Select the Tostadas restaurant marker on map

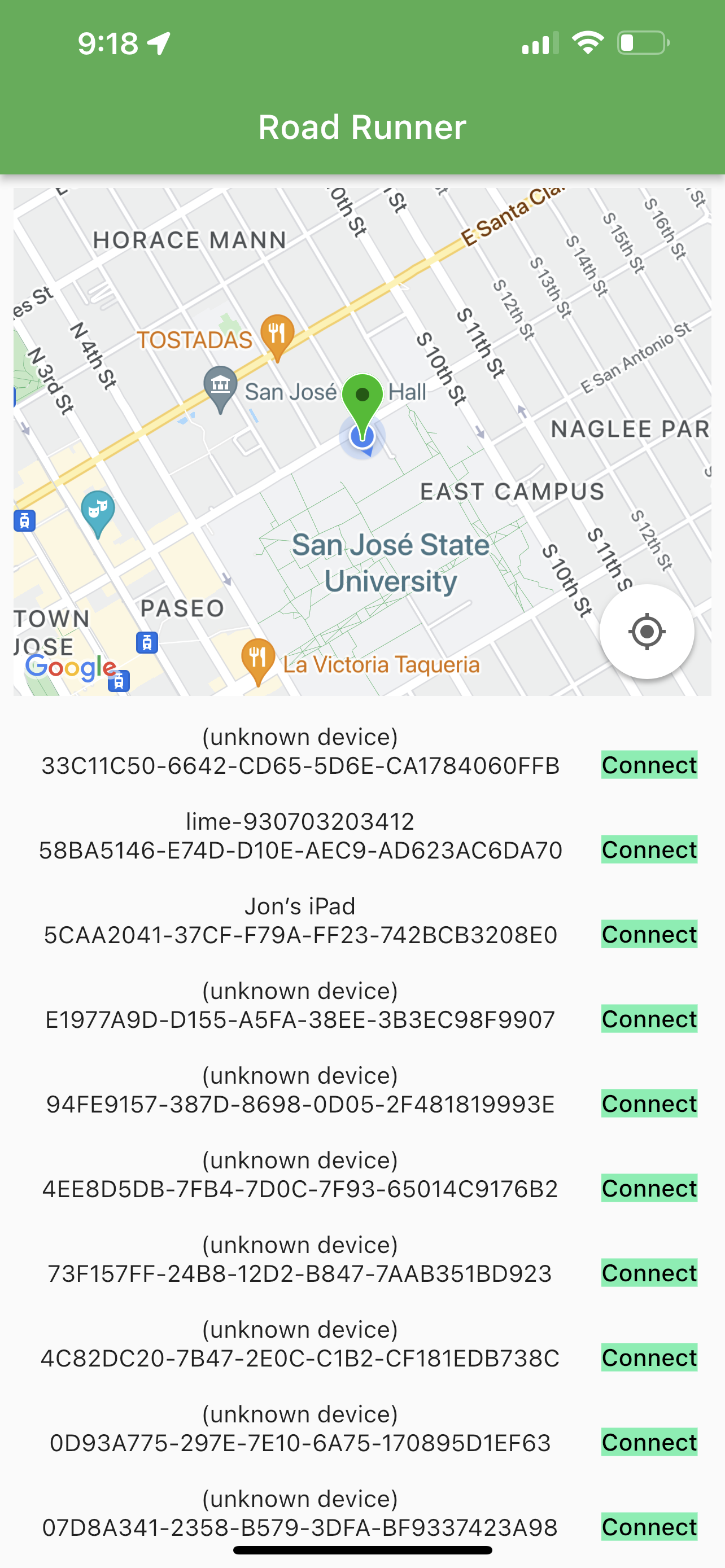277,336
